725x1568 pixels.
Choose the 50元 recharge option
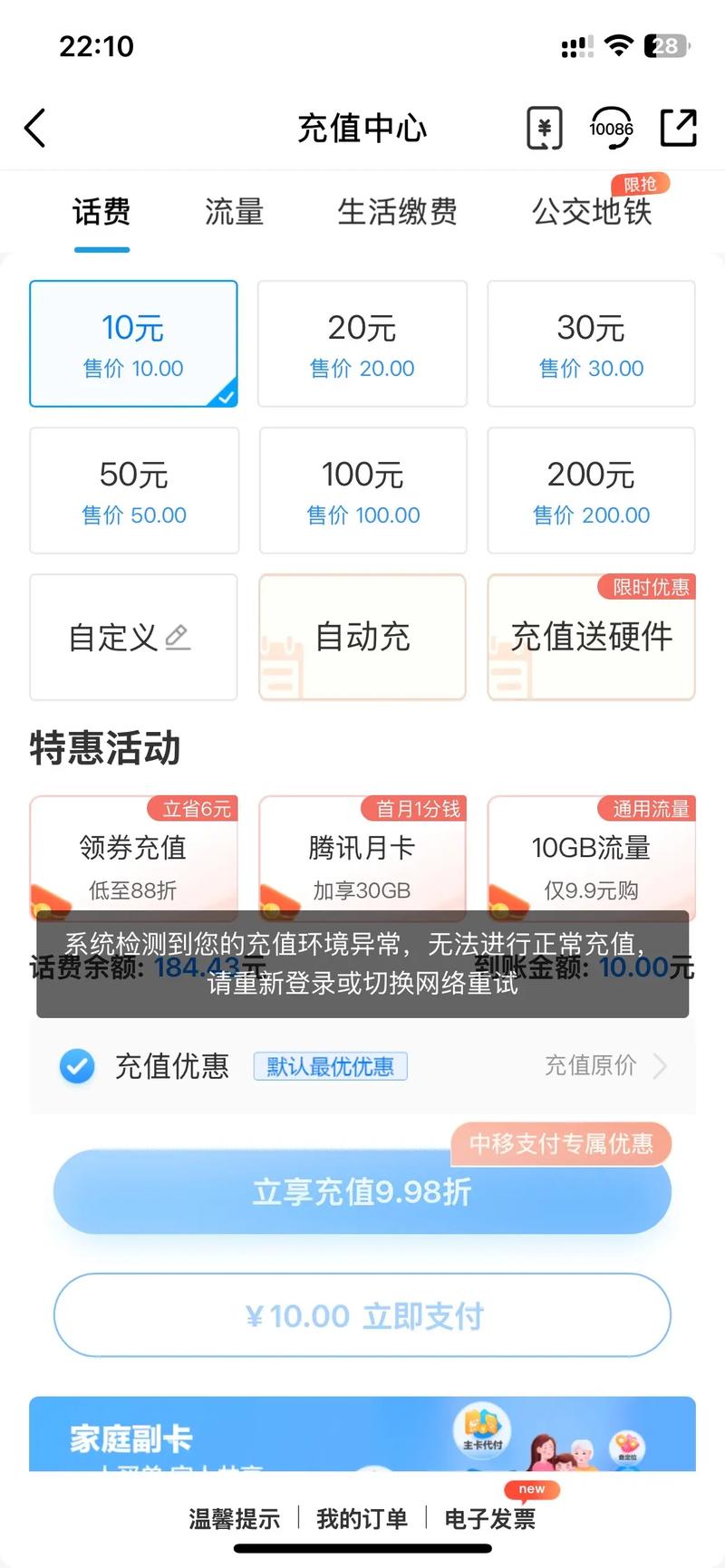(x=134, y=491)
